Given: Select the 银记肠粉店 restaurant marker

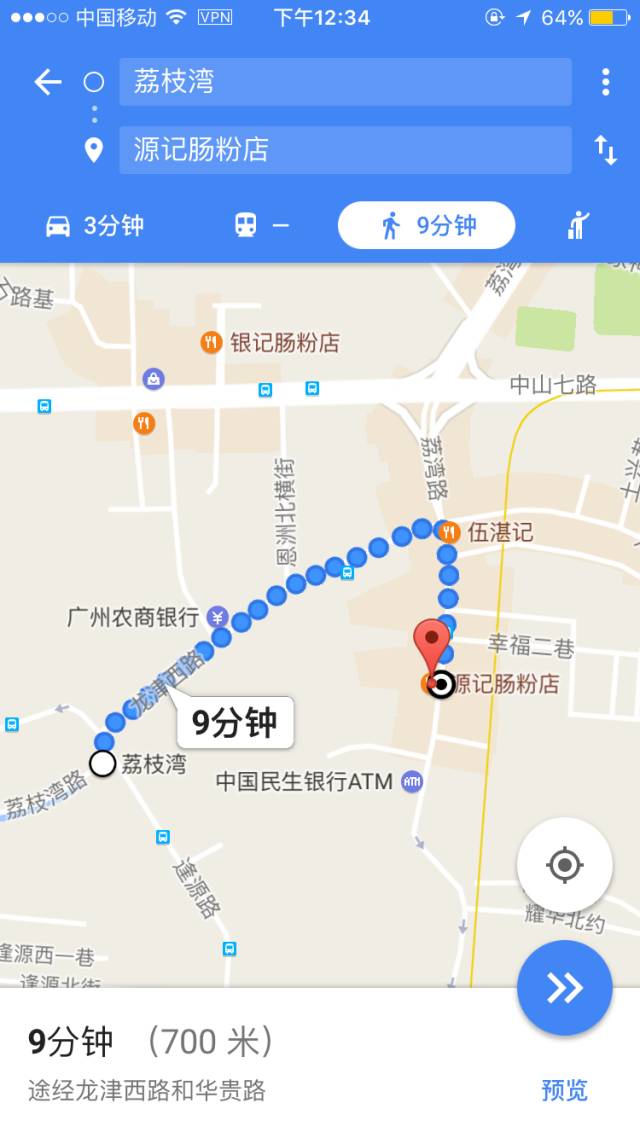Looking at the screenshot, I should [x=211, y=343].
